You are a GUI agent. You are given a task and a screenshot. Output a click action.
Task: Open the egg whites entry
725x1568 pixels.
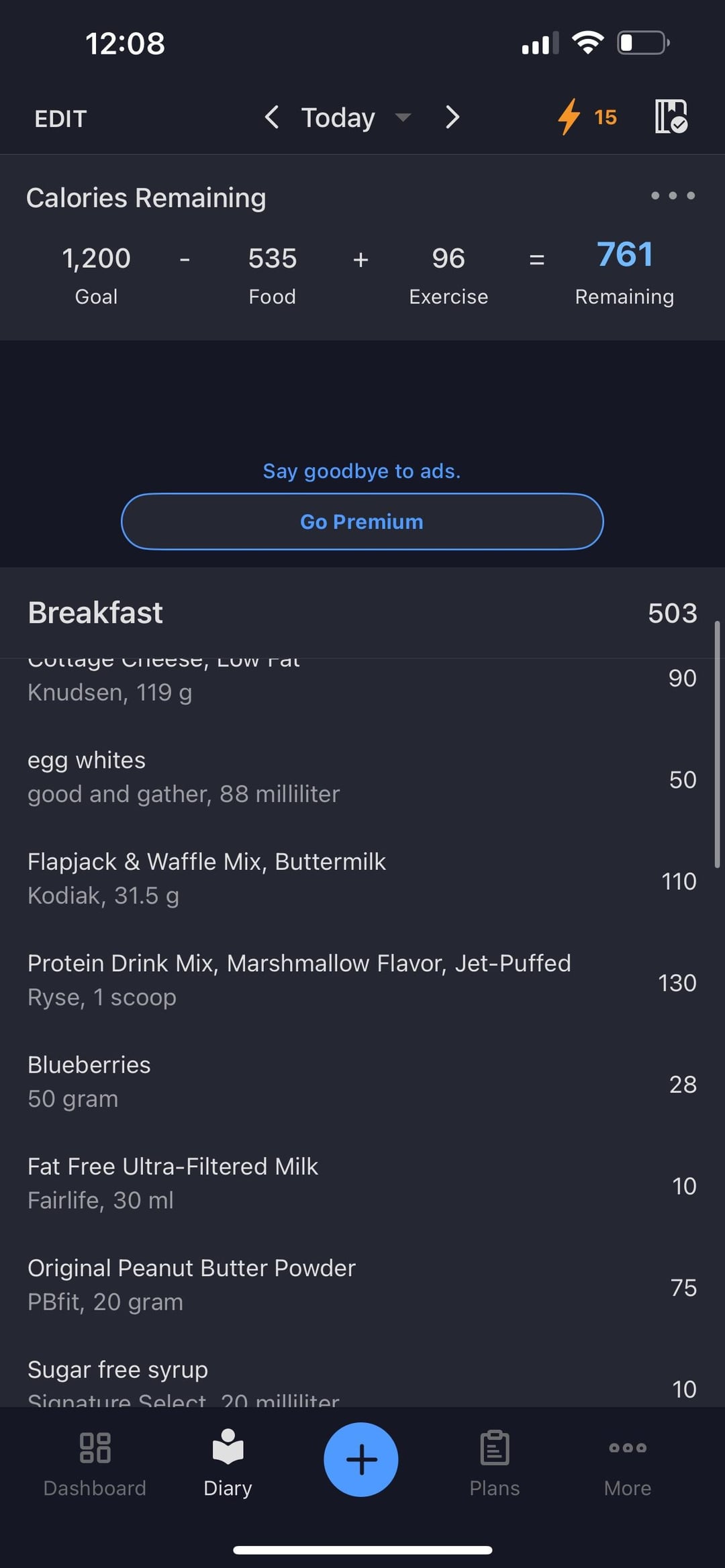(x=362, y=777)
